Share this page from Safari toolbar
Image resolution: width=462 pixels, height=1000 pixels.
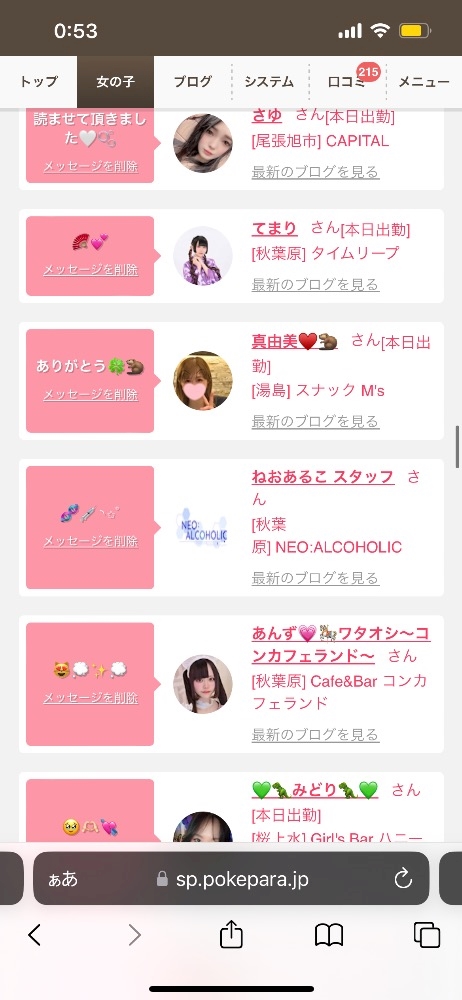[x=231, y=935]
